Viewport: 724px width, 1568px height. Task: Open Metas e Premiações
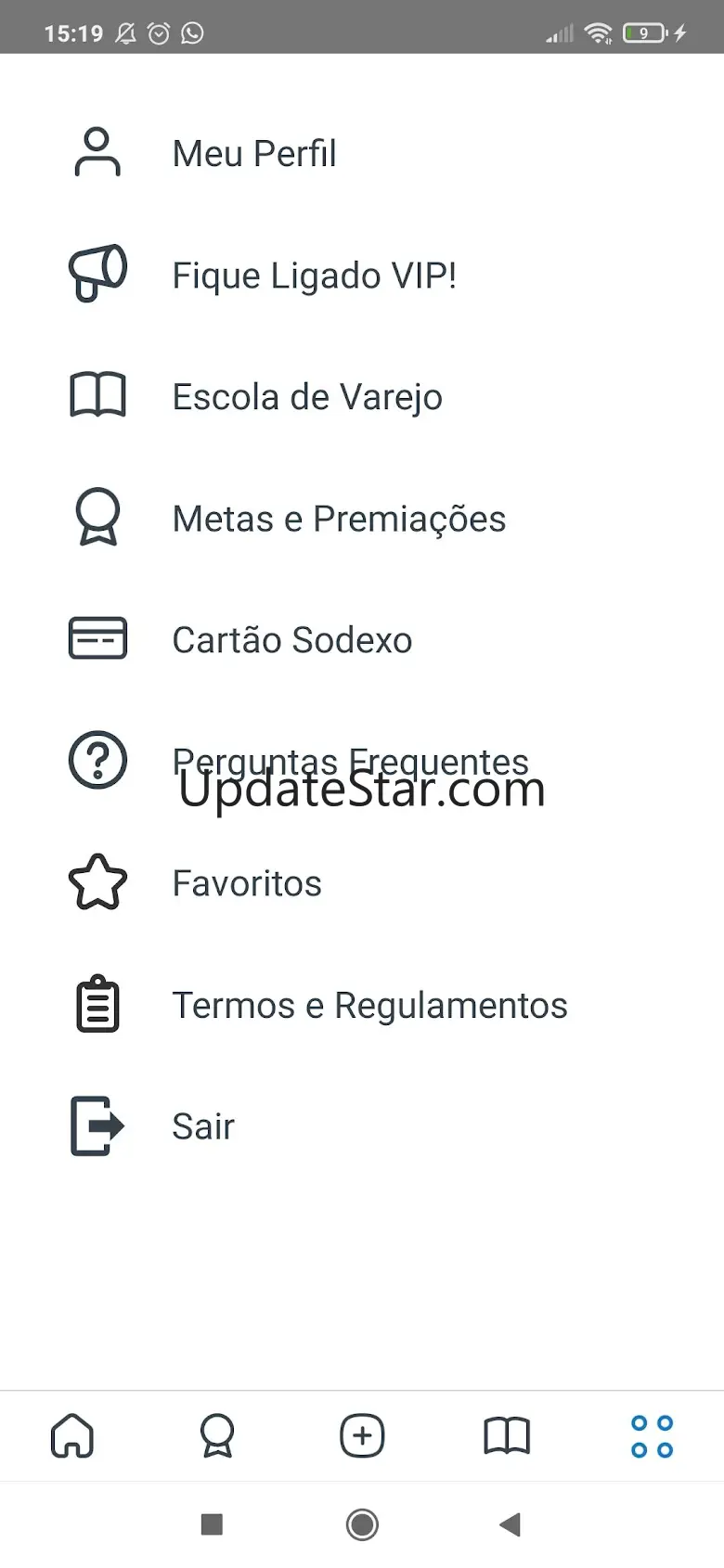pyautogui.click(x=362, y=518)
